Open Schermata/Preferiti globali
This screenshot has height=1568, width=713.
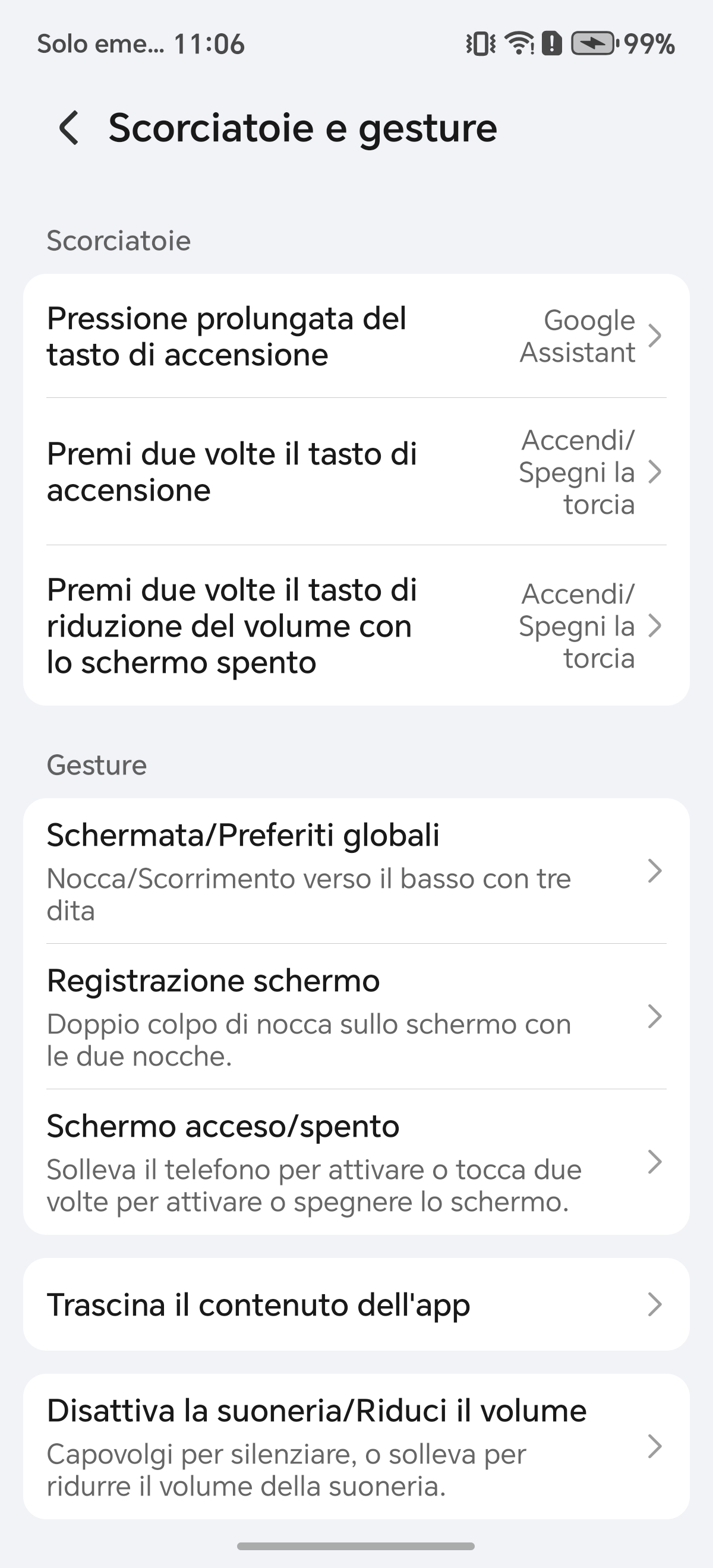pos(355,871)
